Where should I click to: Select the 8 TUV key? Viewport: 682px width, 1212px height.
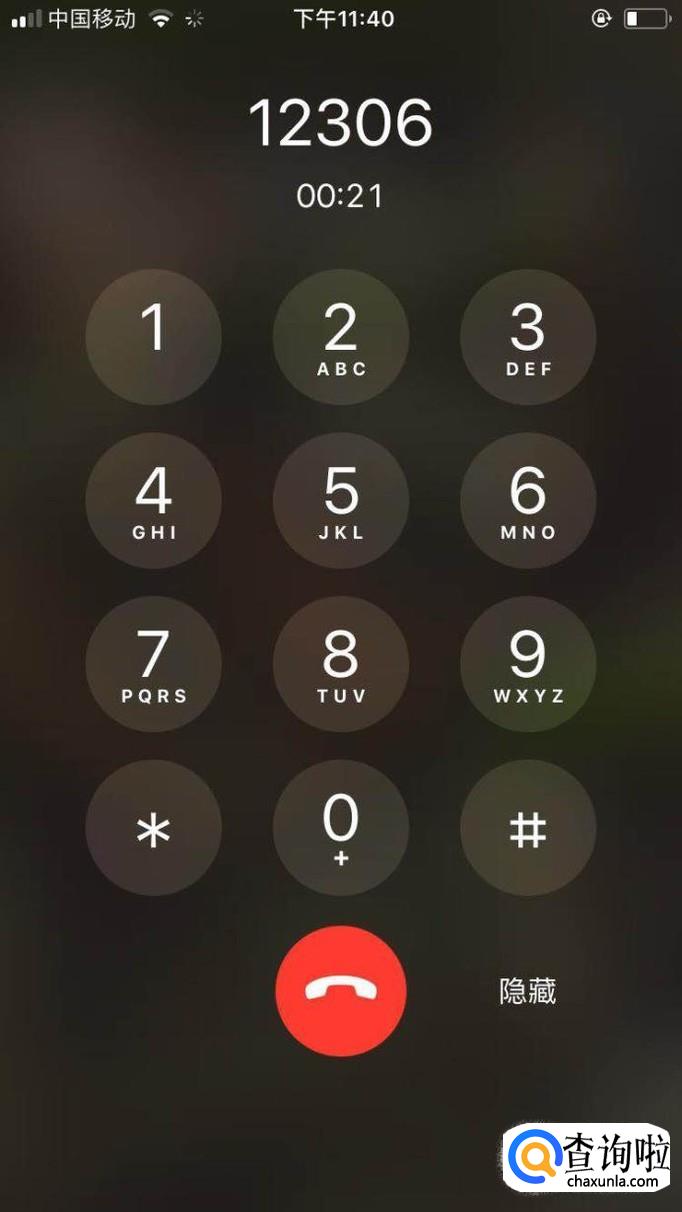(x=341, y=664)
